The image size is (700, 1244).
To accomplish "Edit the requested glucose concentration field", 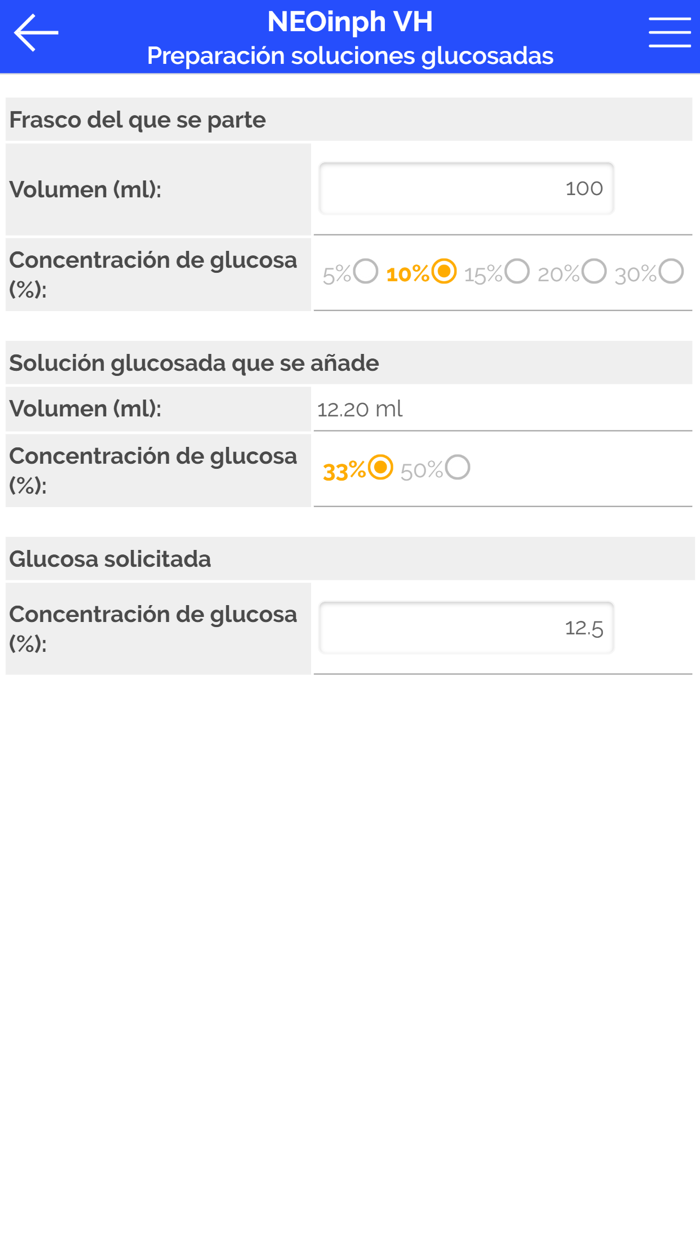I will [466, 628].
